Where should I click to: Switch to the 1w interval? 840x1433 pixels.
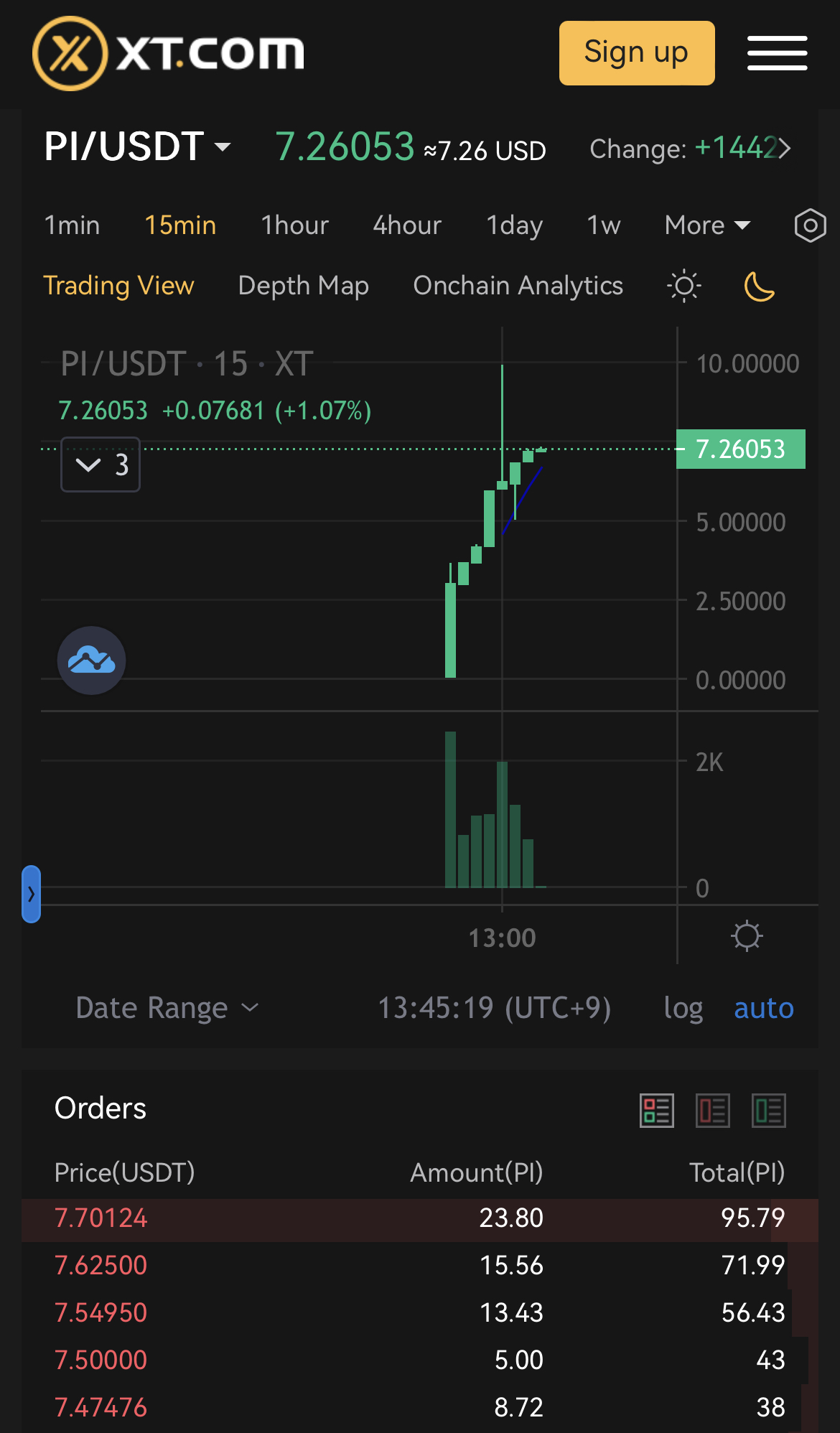(x=604, y=225)
